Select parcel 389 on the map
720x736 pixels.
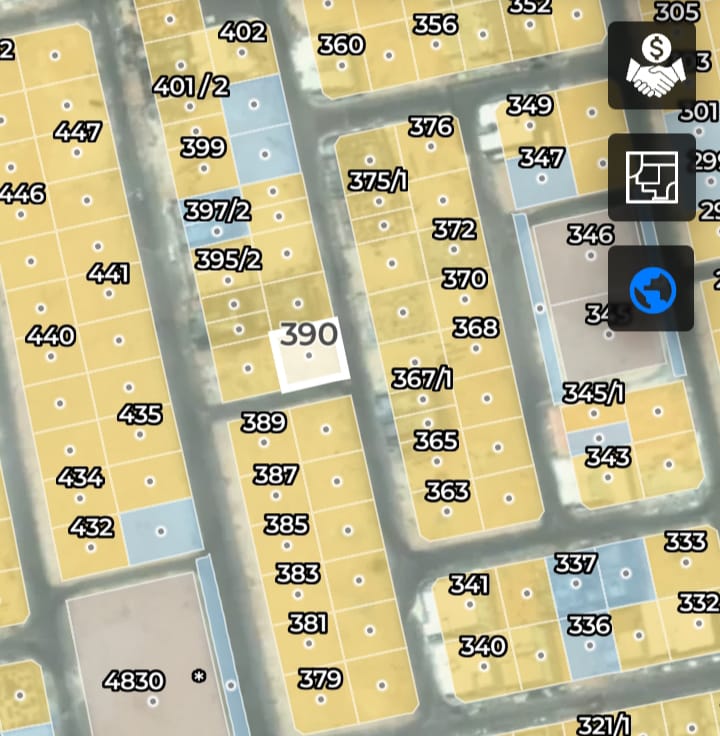coord(264,423)
